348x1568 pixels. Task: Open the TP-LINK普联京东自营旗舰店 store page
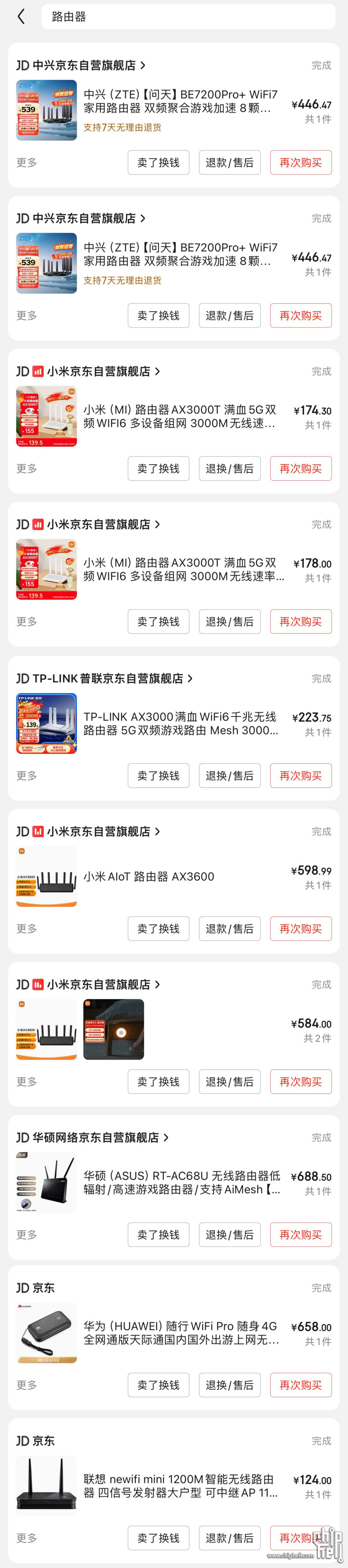pos(104,678)
